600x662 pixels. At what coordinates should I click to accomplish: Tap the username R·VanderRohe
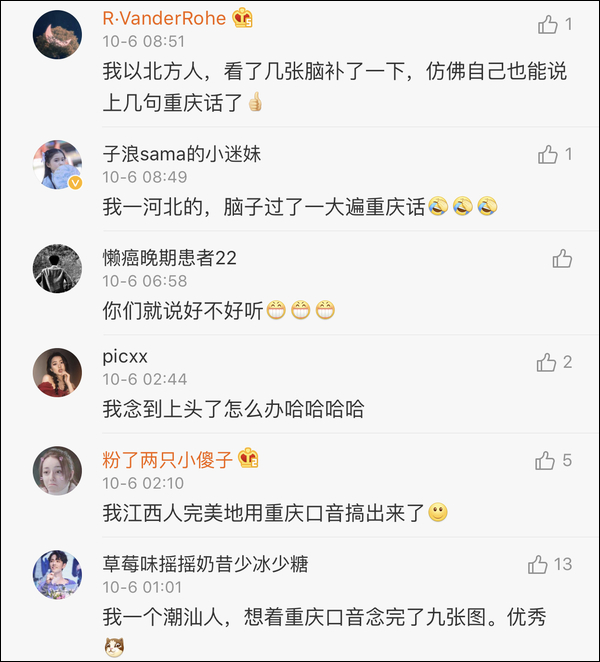click(x=165, y=18)
